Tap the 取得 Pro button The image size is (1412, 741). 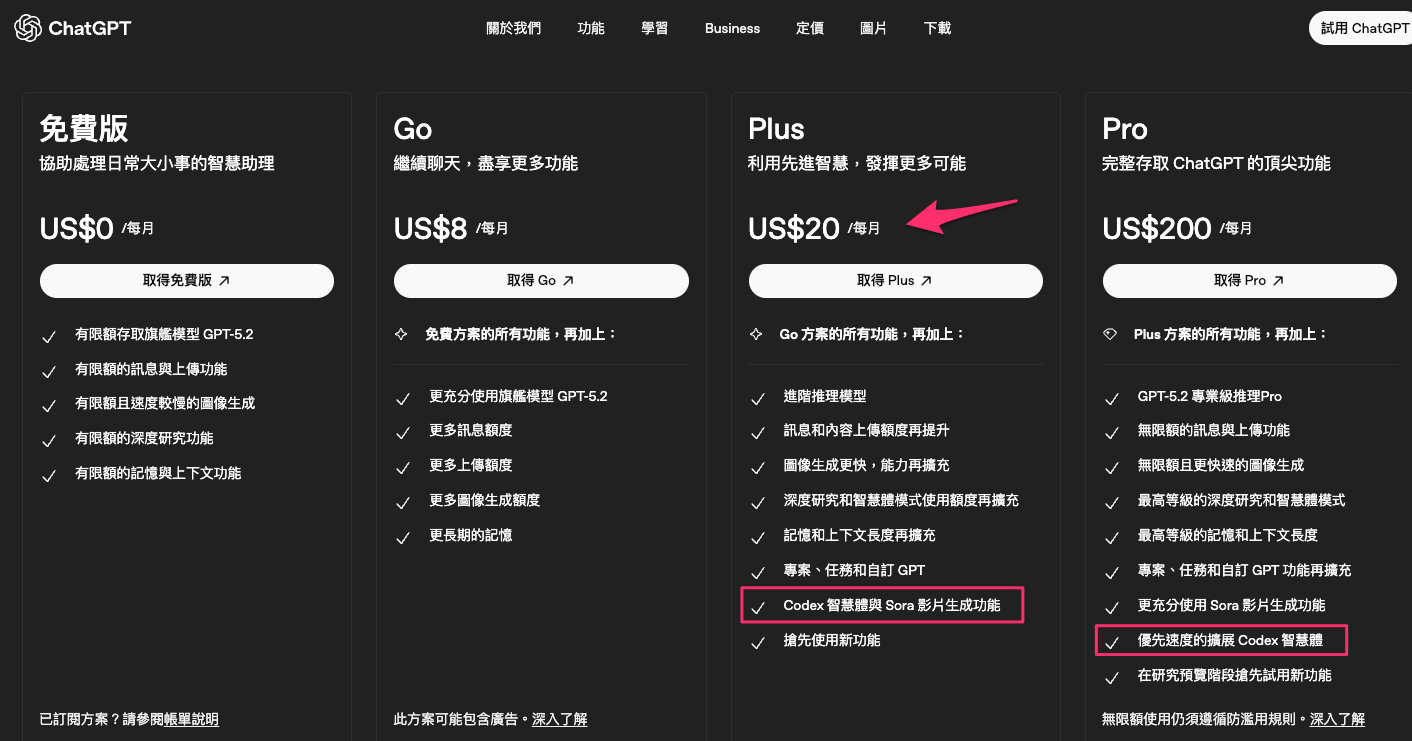pyautogui.click(x=1249, y=281)
